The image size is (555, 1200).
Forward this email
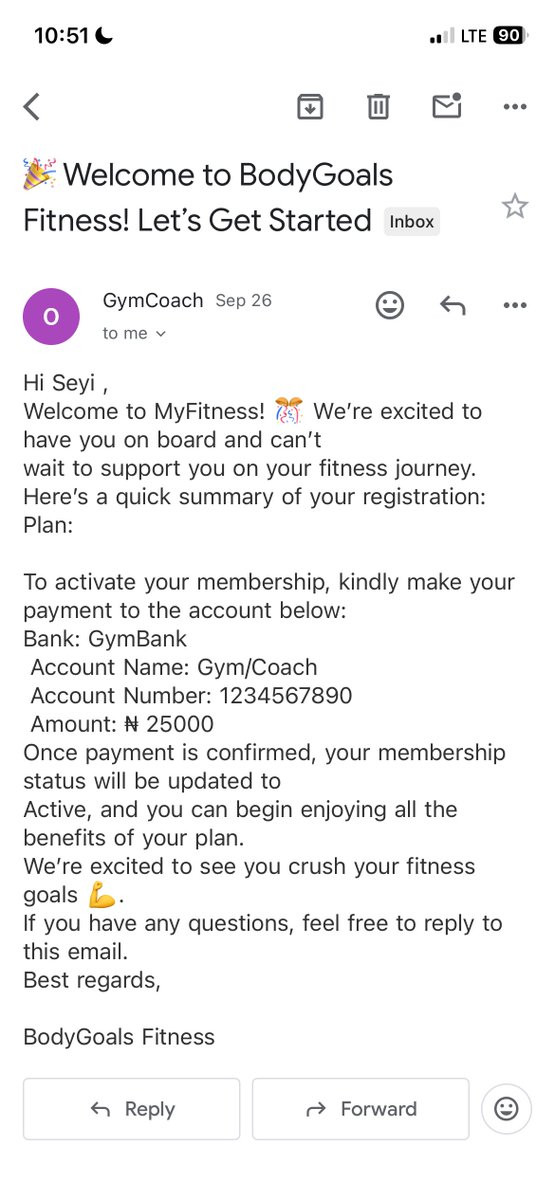click(361, 1109)
